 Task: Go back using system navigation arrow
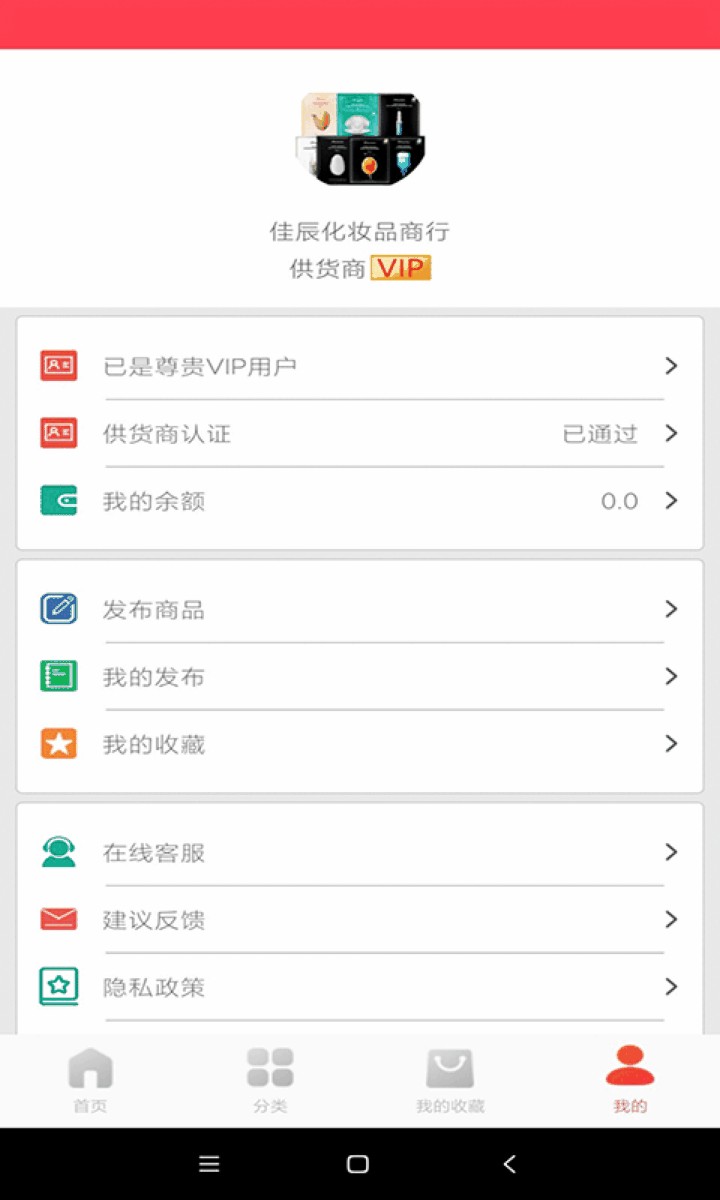[510, 1164]
